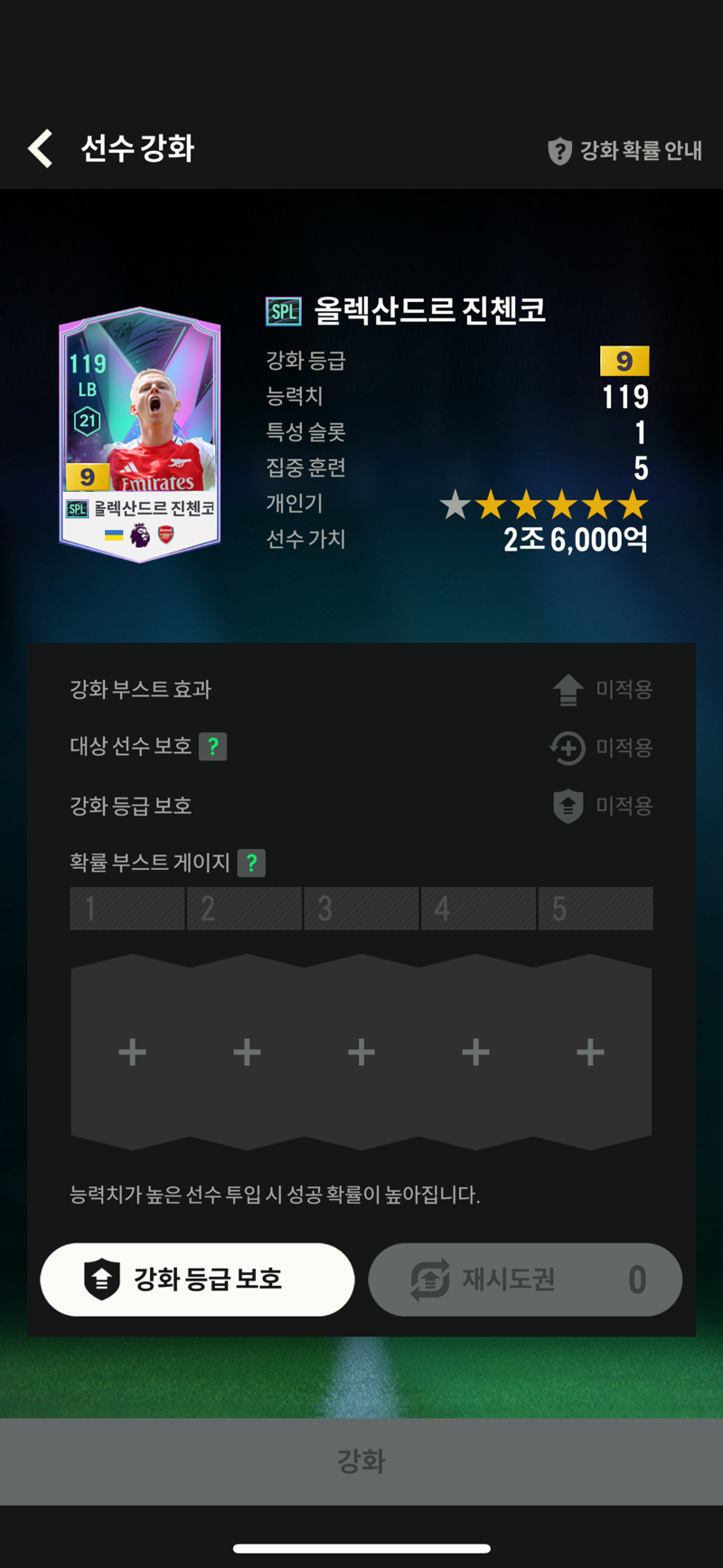The image size is (723, 1568).
Task: Add player to second material slot
Action: 247,1052
